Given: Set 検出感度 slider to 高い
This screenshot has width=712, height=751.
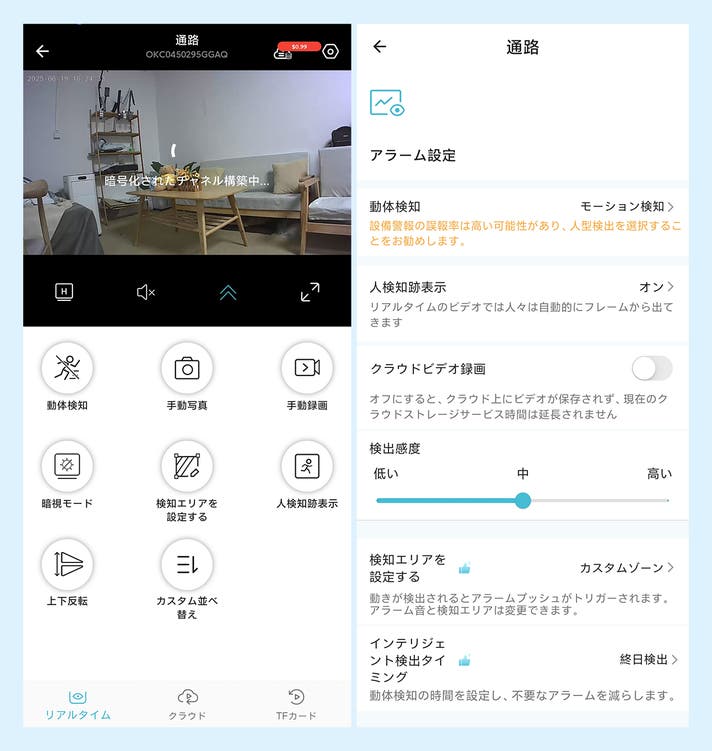Looking at the screenshot, I should pos(667,501).
